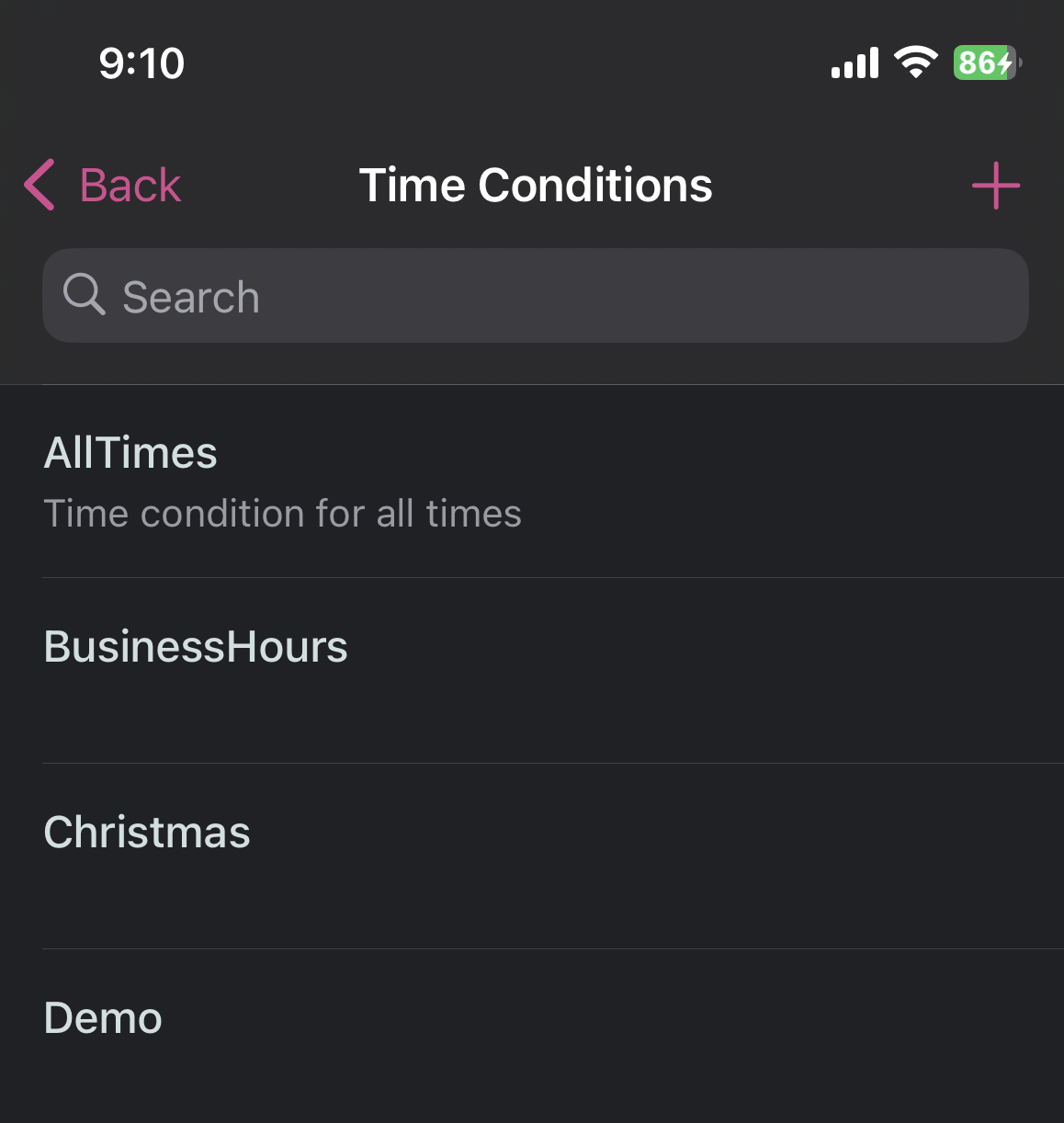Screen dimensions: 1064x1123
Task: Tap the back chevron arrow
Action: (x=37, y=185)
